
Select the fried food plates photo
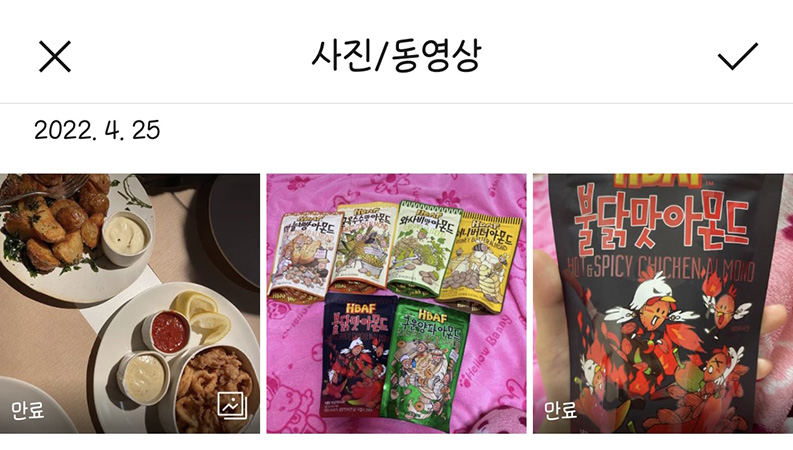tap(130, 303)
